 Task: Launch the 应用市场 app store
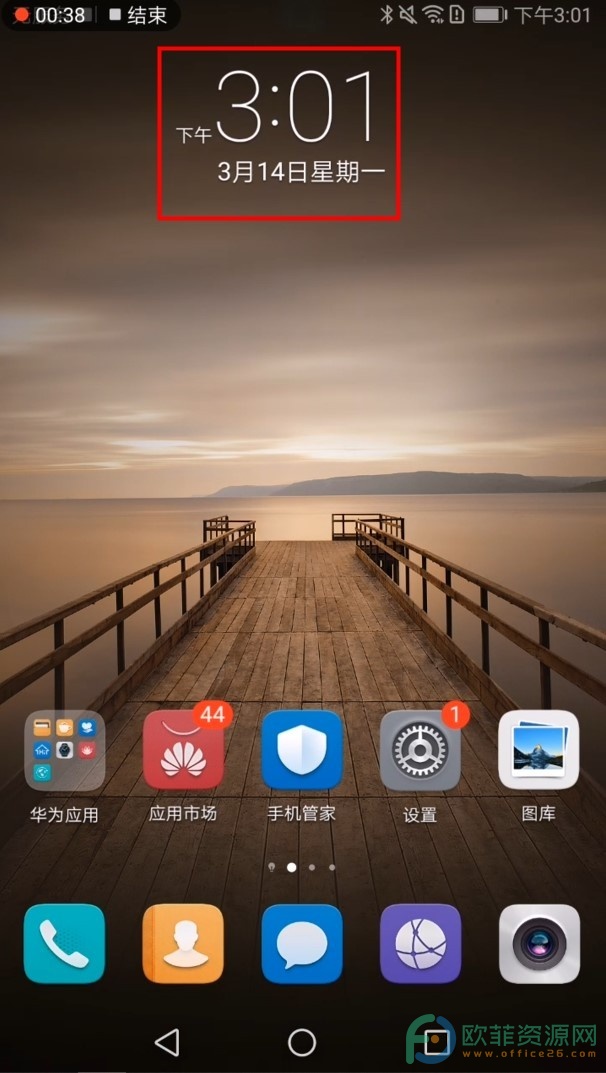click(x=183, y=750)
